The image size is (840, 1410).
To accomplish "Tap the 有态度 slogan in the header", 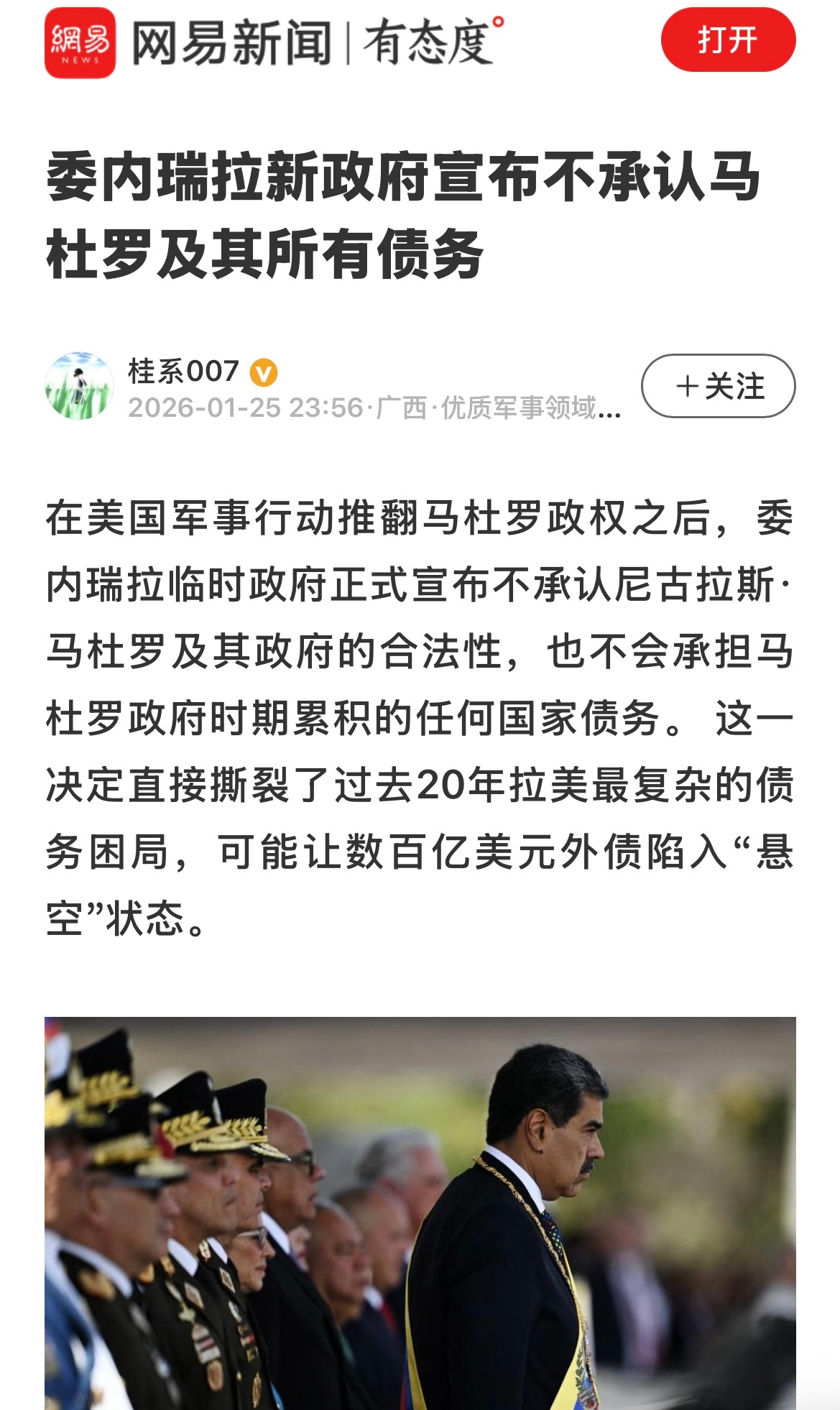I will pyautogui.click(x=428, y=40).
